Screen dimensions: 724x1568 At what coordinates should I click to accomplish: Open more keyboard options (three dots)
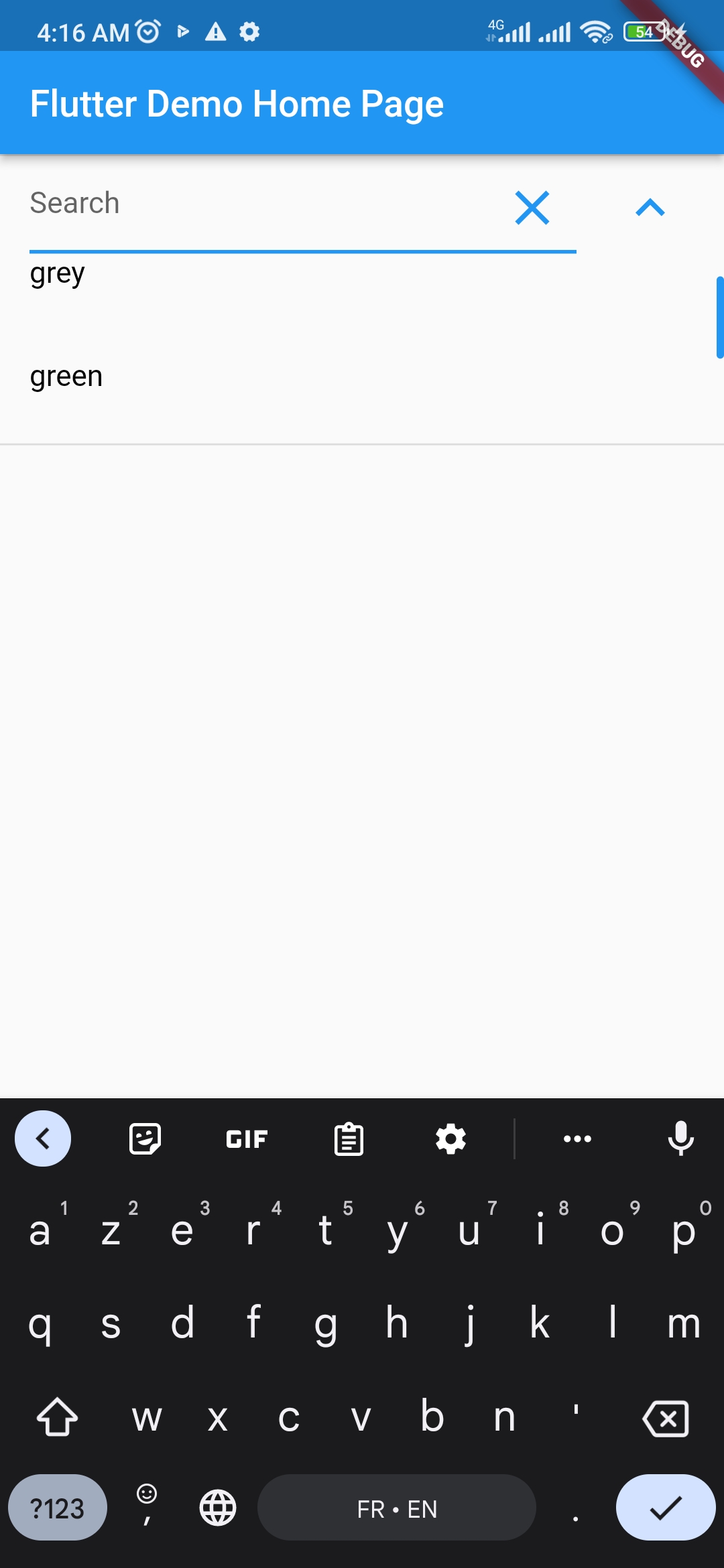point(577,1138)
